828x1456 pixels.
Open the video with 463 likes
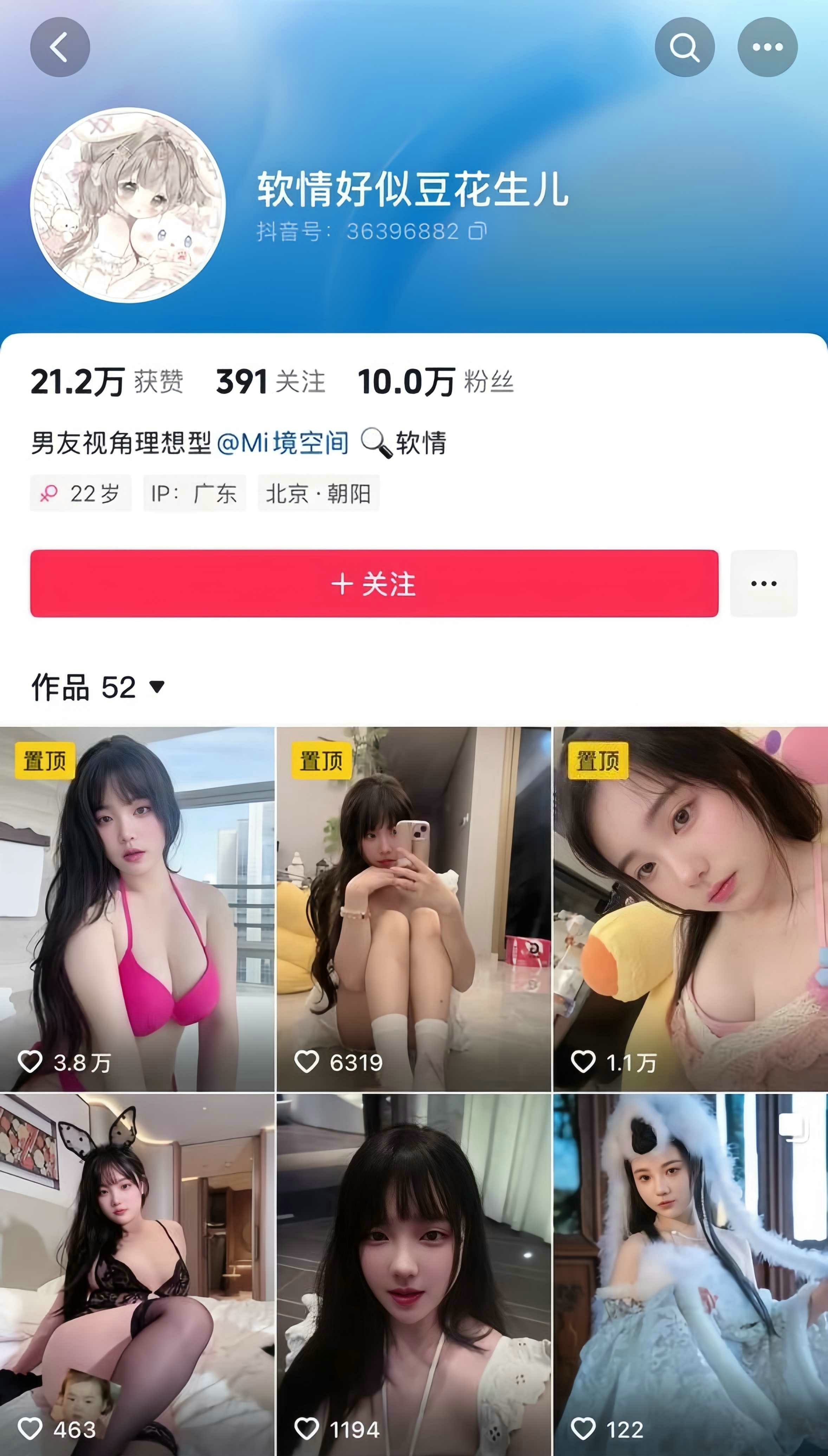[136, 1274]
